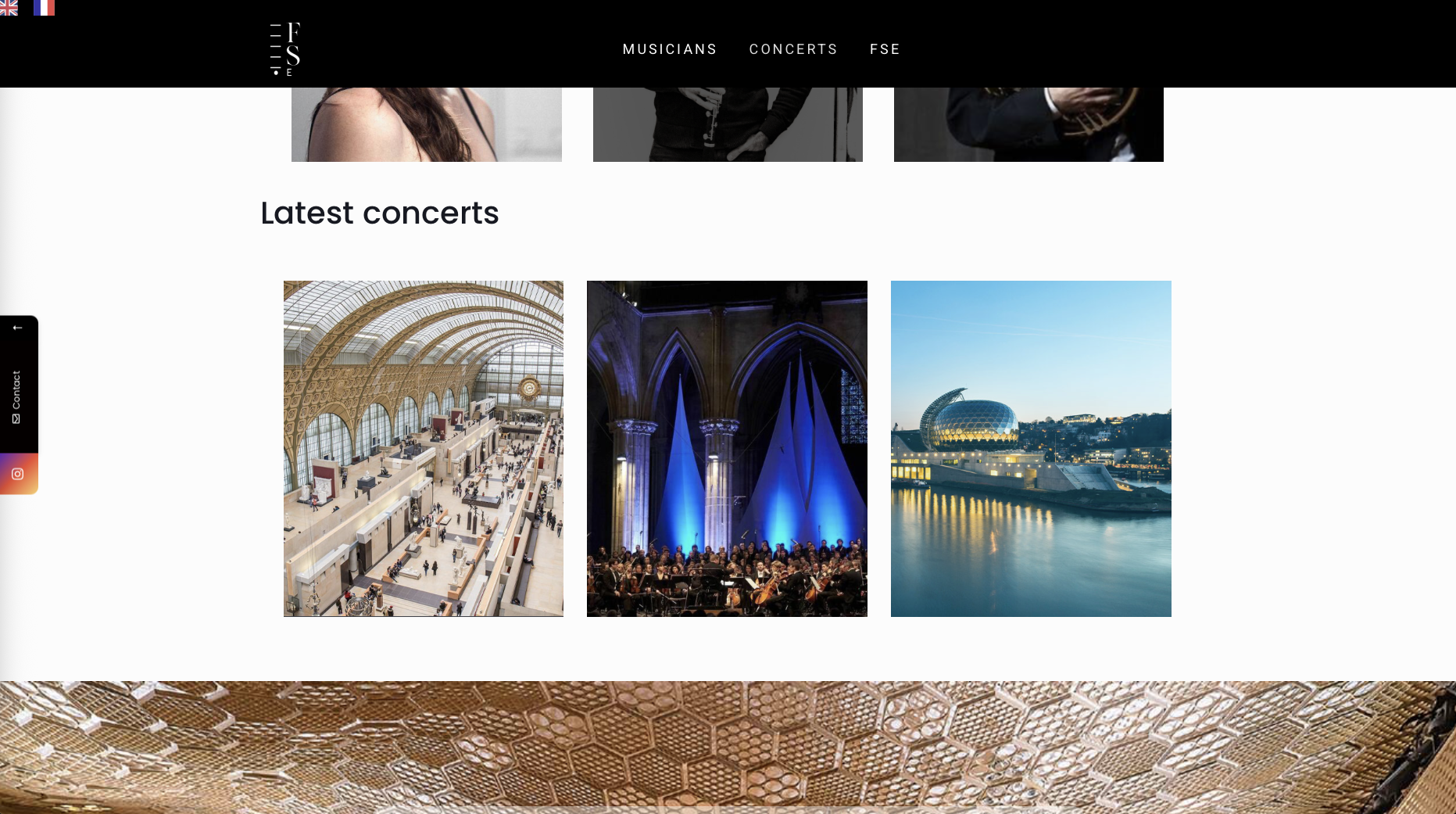This screenshot has width=1456, height=814.
Task: Open the Contact side tab
Action: (x=16, y=396)
